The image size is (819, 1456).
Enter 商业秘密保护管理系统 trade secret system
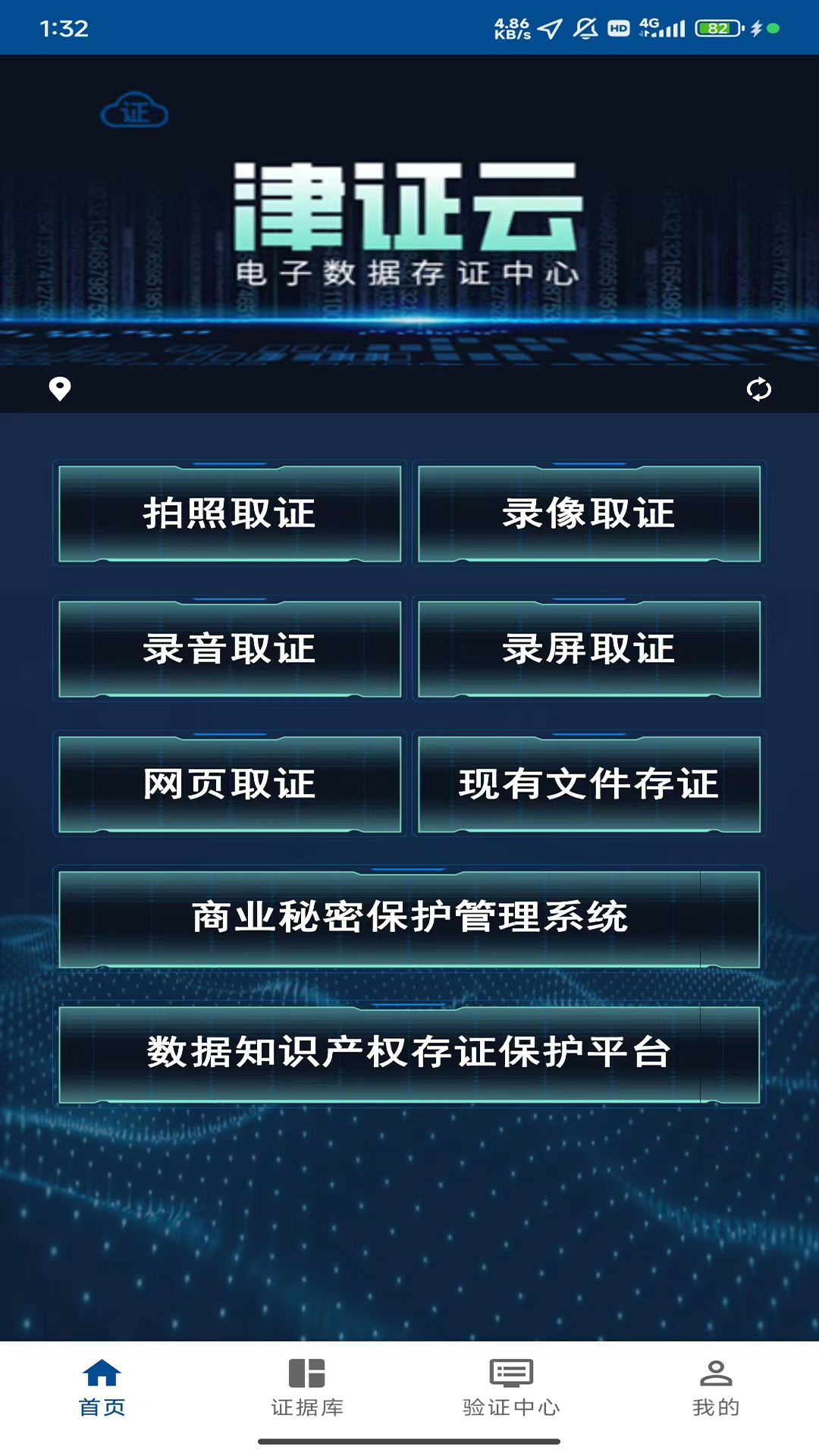pos(409,917)
